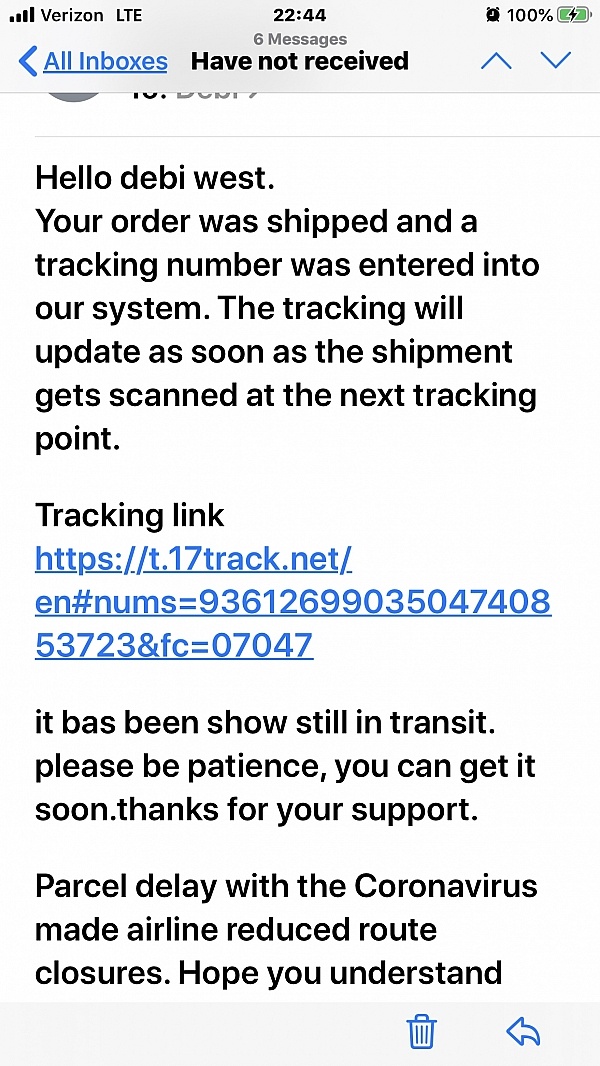Open the 17track tracking link
Screen dimensions: 600x1066
click(x=293, y=601)
